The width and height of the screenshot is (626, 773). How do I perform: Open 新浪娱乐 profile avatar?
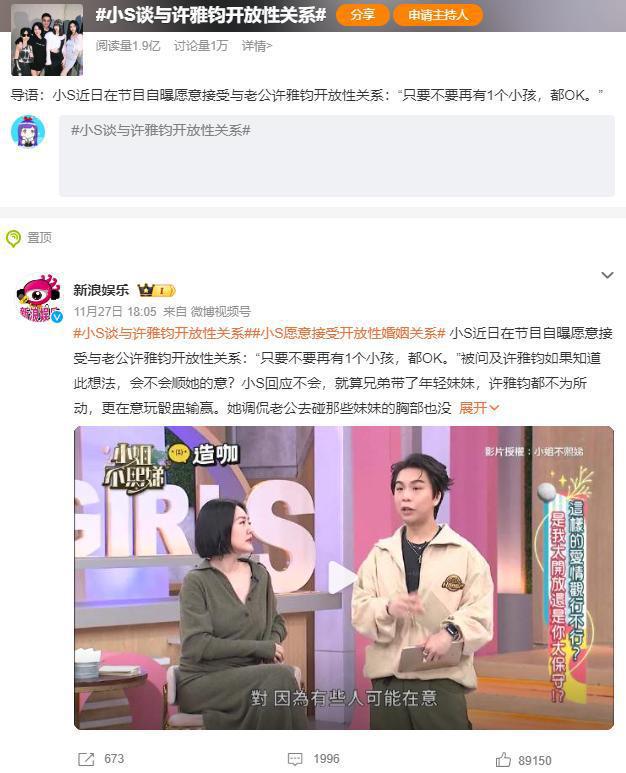pyautogui.click(x=39, y=298)
